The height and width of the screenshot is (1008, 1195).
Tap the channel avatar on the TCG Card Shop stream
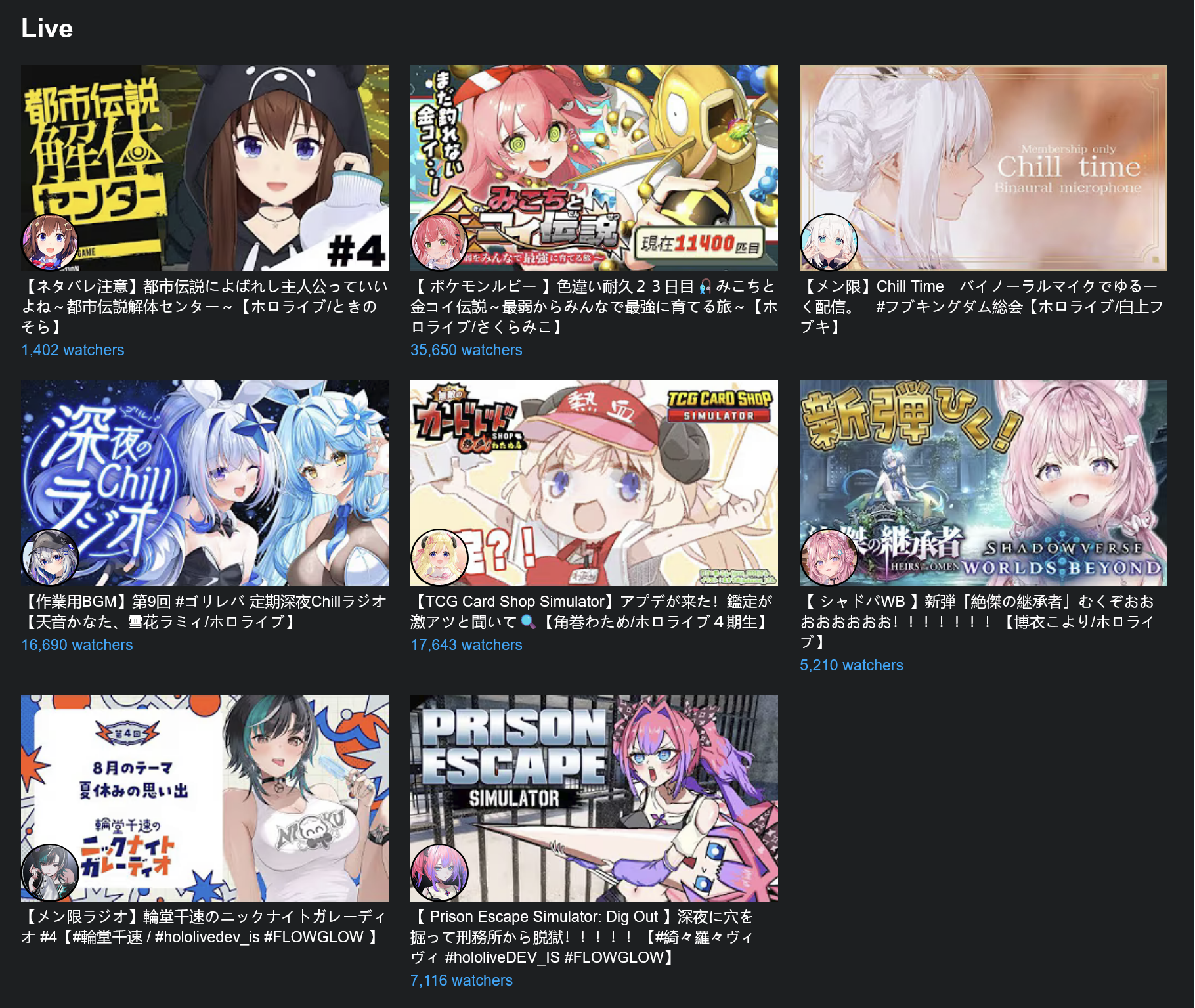(439, 558)
